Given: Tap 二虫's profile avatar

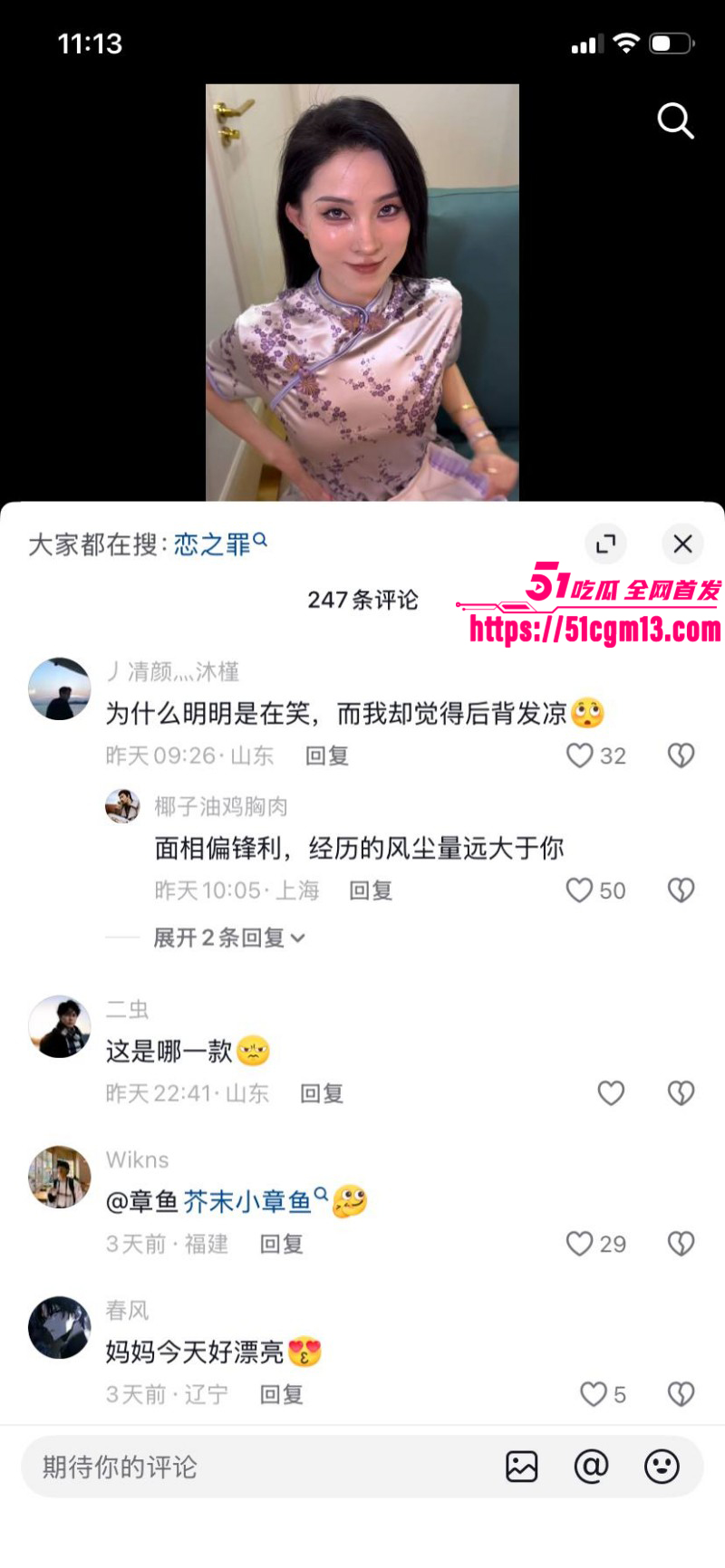Looking at the screenshot, I should (x=59, y=1026).
